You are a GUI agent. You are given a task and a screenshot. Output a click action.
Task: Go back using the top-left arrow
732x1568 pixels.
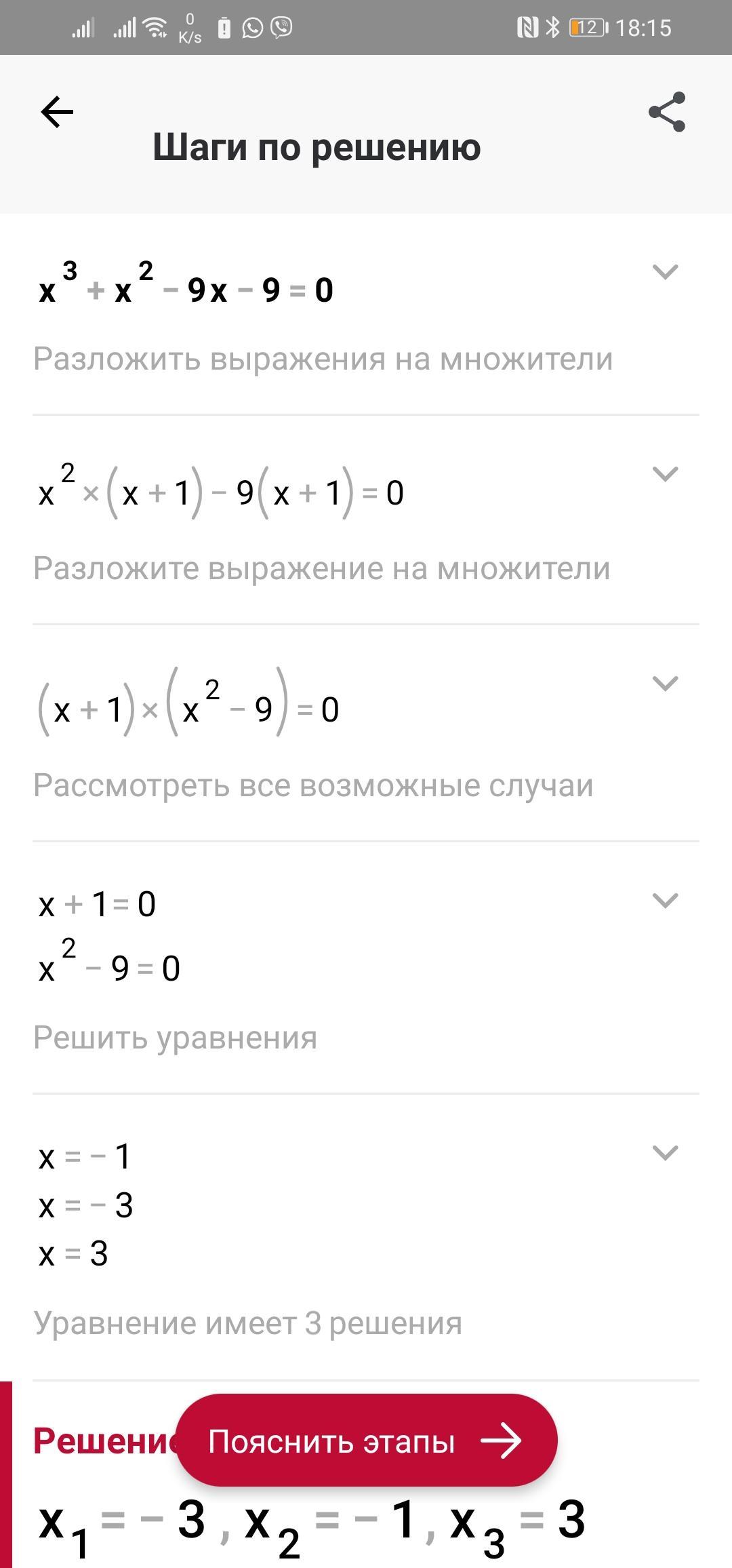pyautogui.click(x=57, y=112)
